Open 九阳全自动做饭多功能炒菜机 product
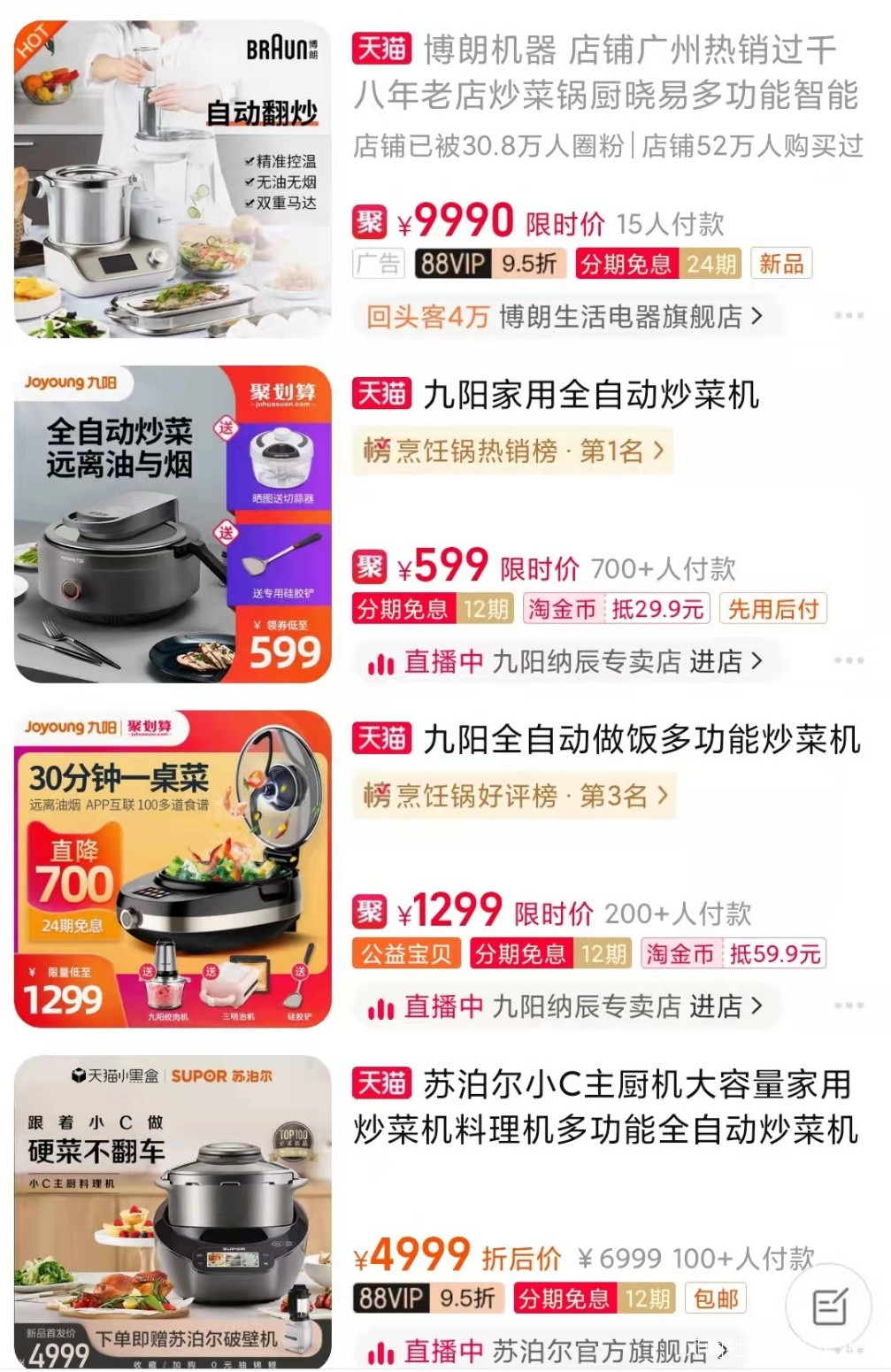This screenshot has width=891, height=1372. click(641, 740)
